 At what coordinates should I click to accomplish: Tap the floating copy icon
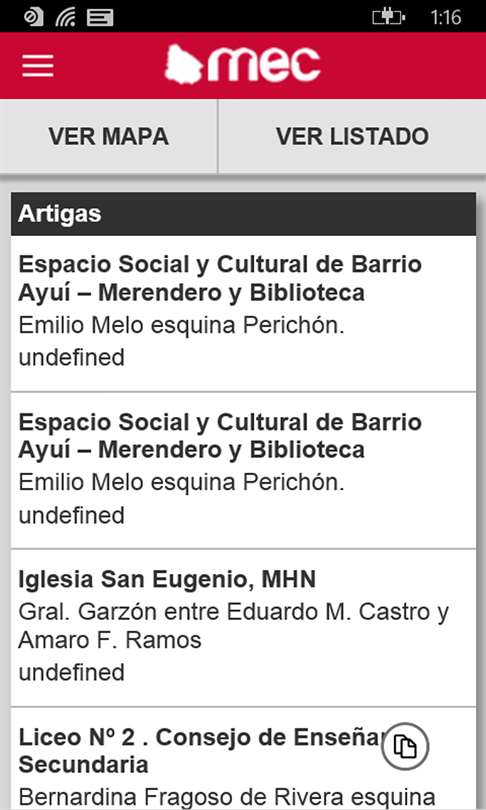[x=405, y=746]
